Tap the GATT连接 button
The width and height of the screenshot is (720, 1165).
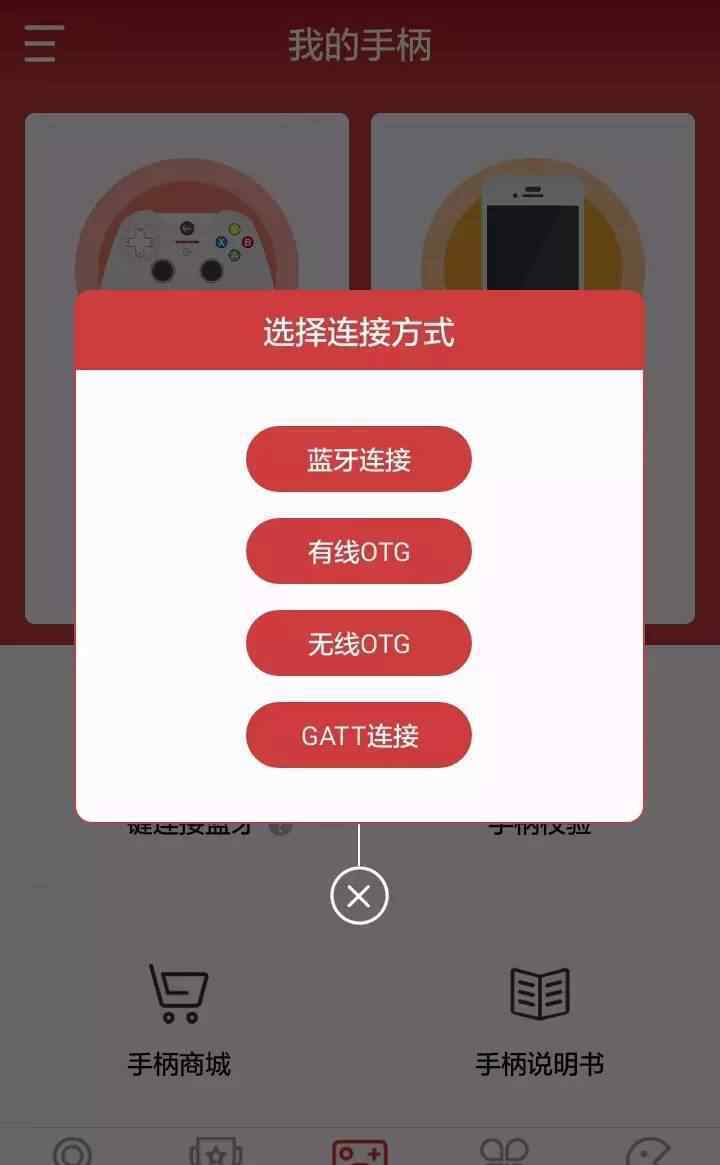(359, 736)
